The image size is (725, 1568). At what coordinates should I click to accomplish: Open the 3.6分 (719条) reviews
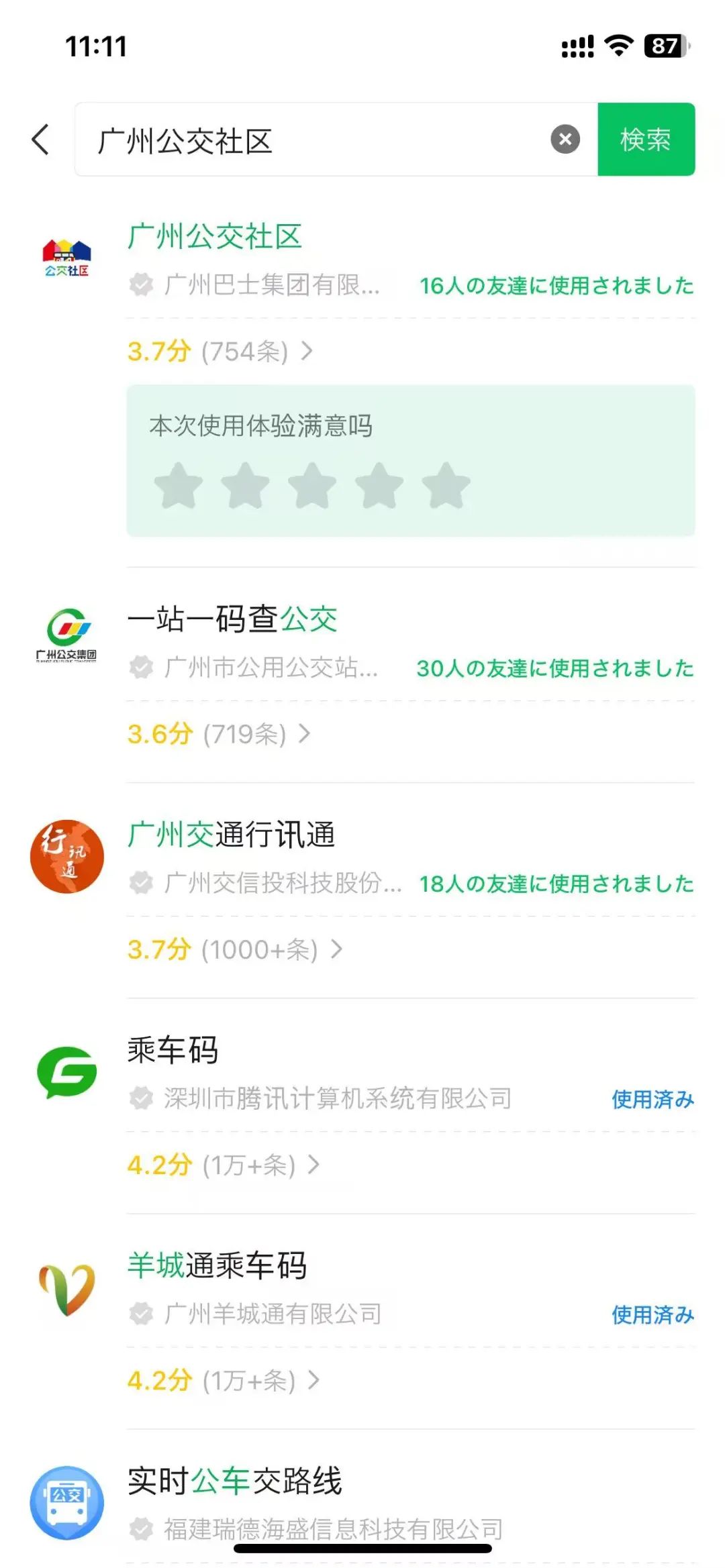(x=219, y=734)
